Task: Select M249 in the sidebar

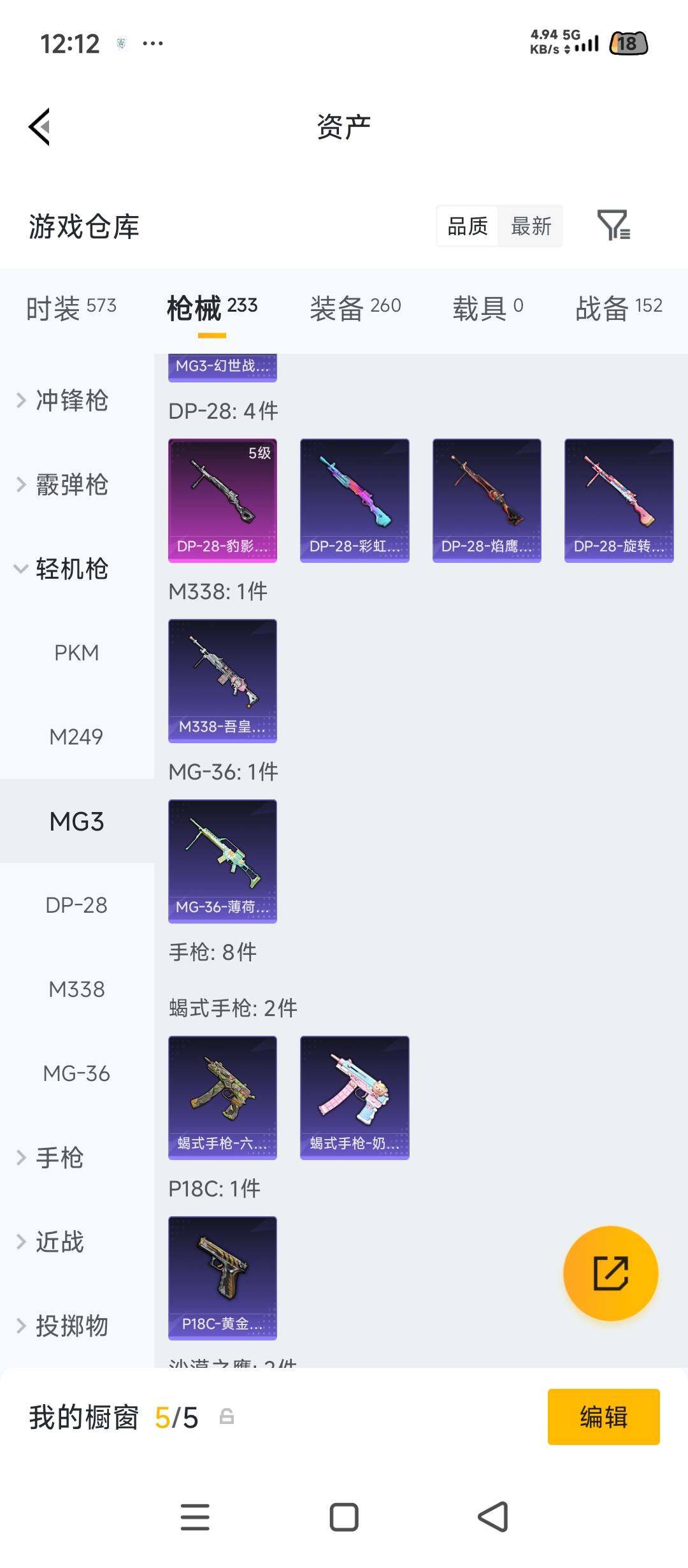Action: click(x=77, y=737)
